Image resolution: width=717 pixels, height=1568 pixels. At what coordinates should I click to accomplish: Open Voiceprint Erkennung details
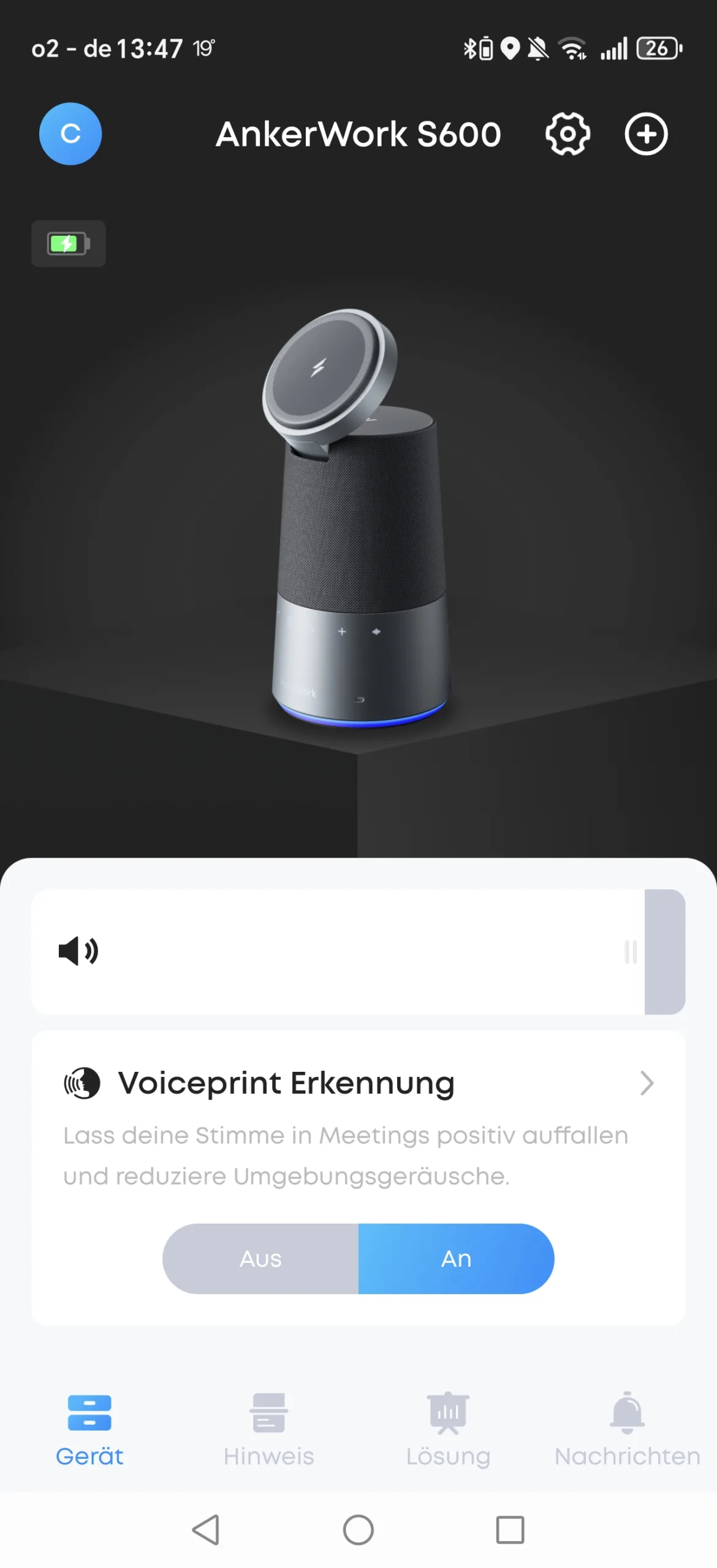tap(358, 1083)
